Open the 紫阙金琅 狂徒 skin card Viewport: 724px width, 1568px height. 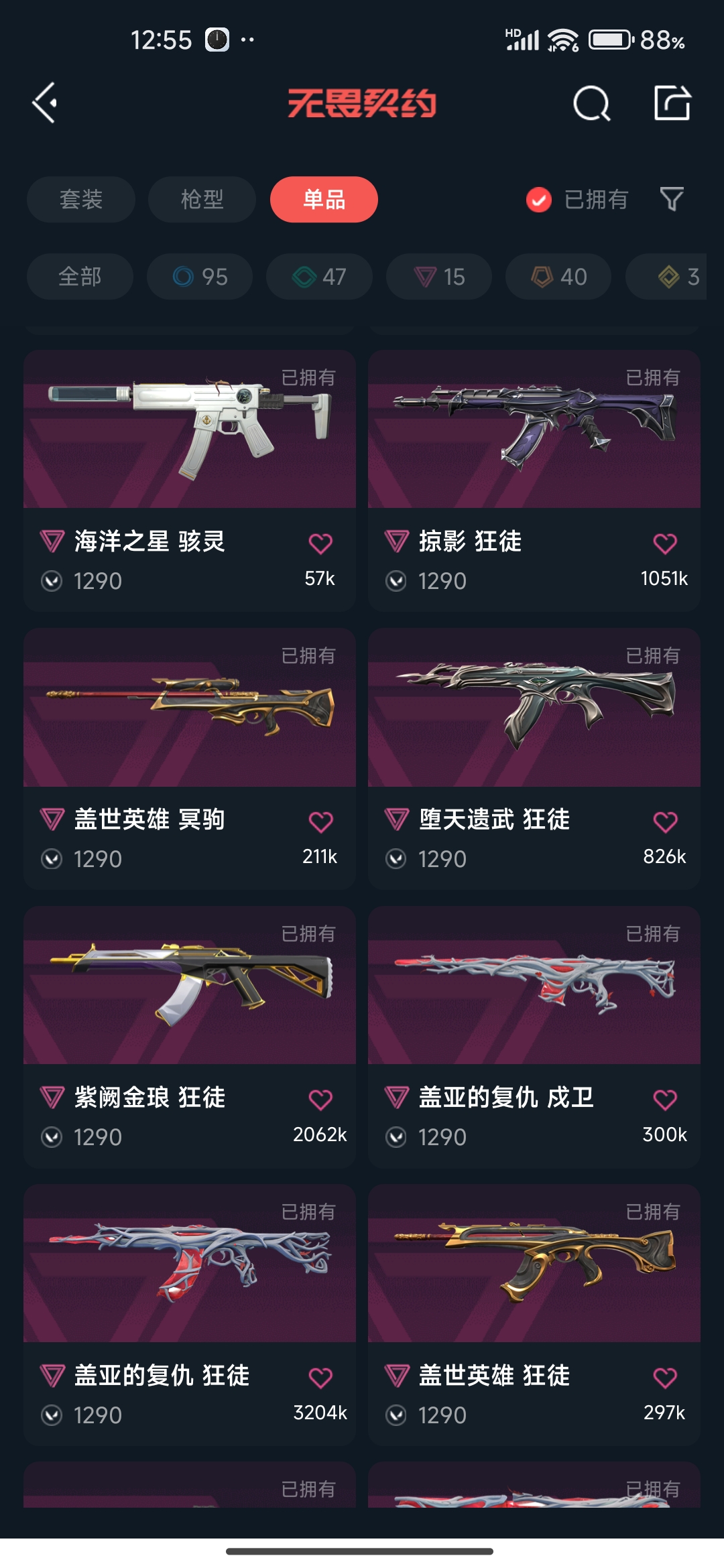[x=190, y=1037]
